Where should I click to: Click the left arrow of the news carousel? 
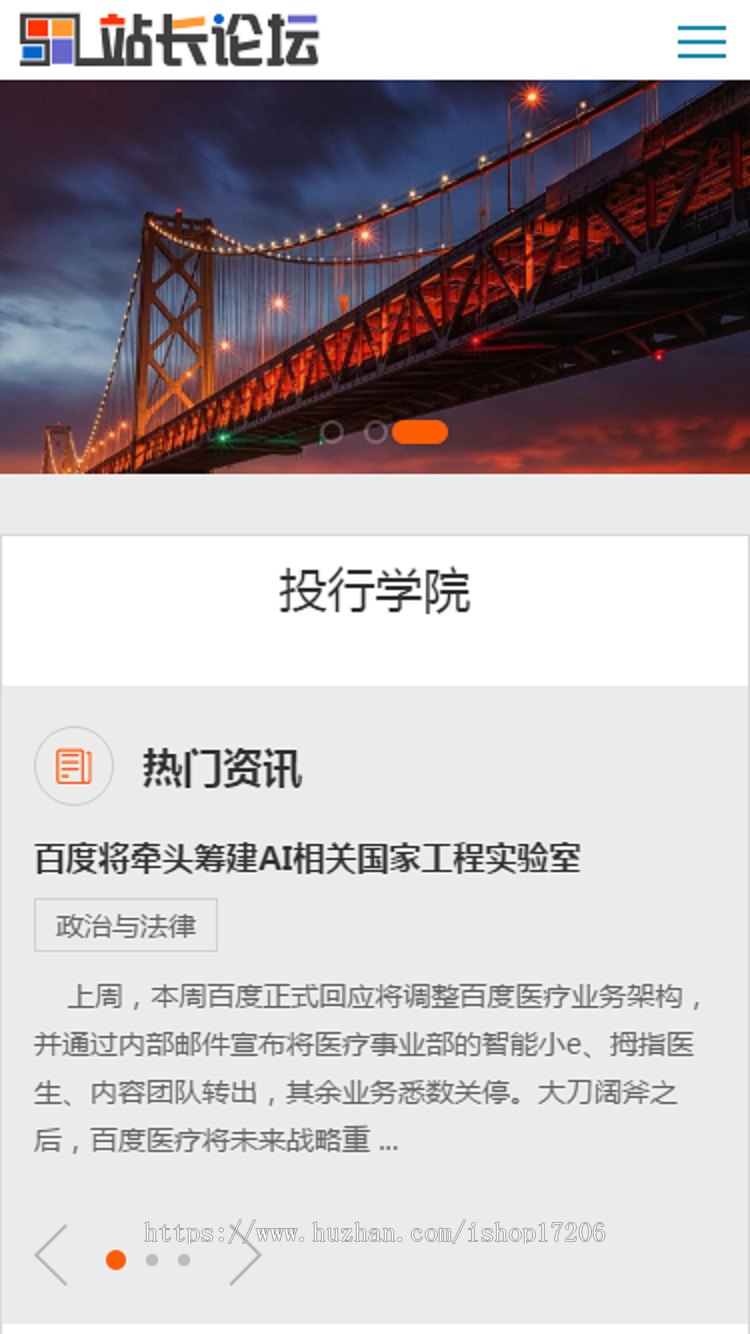(51, 1256)
